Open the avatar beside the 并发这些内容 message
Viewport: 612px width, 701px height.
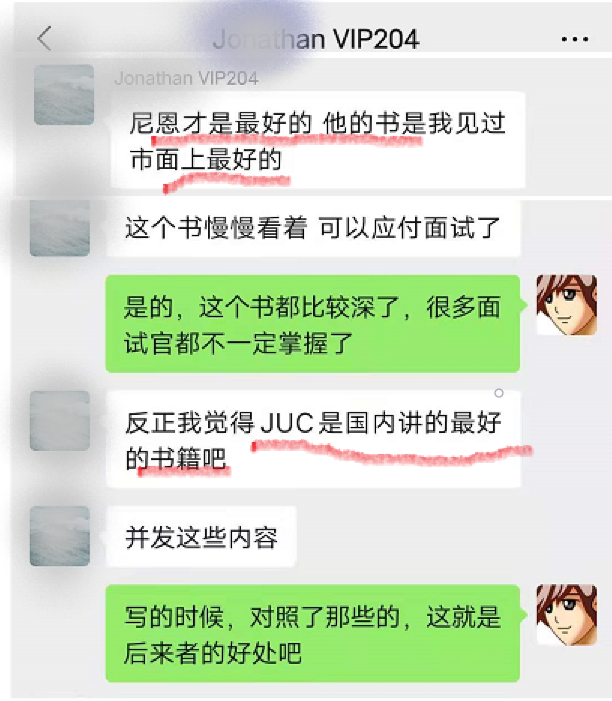pyautogui.click(x=61, y=536)
